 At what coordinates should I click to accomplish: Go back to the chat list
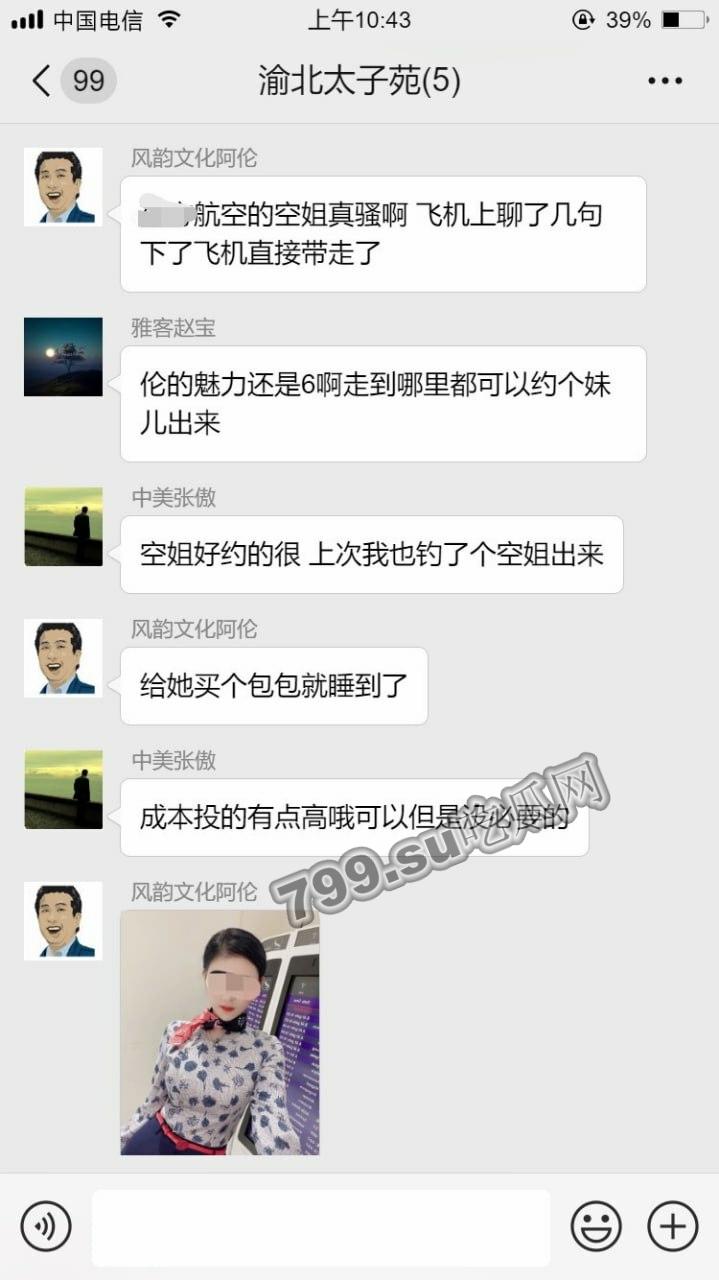click(42, 81)
